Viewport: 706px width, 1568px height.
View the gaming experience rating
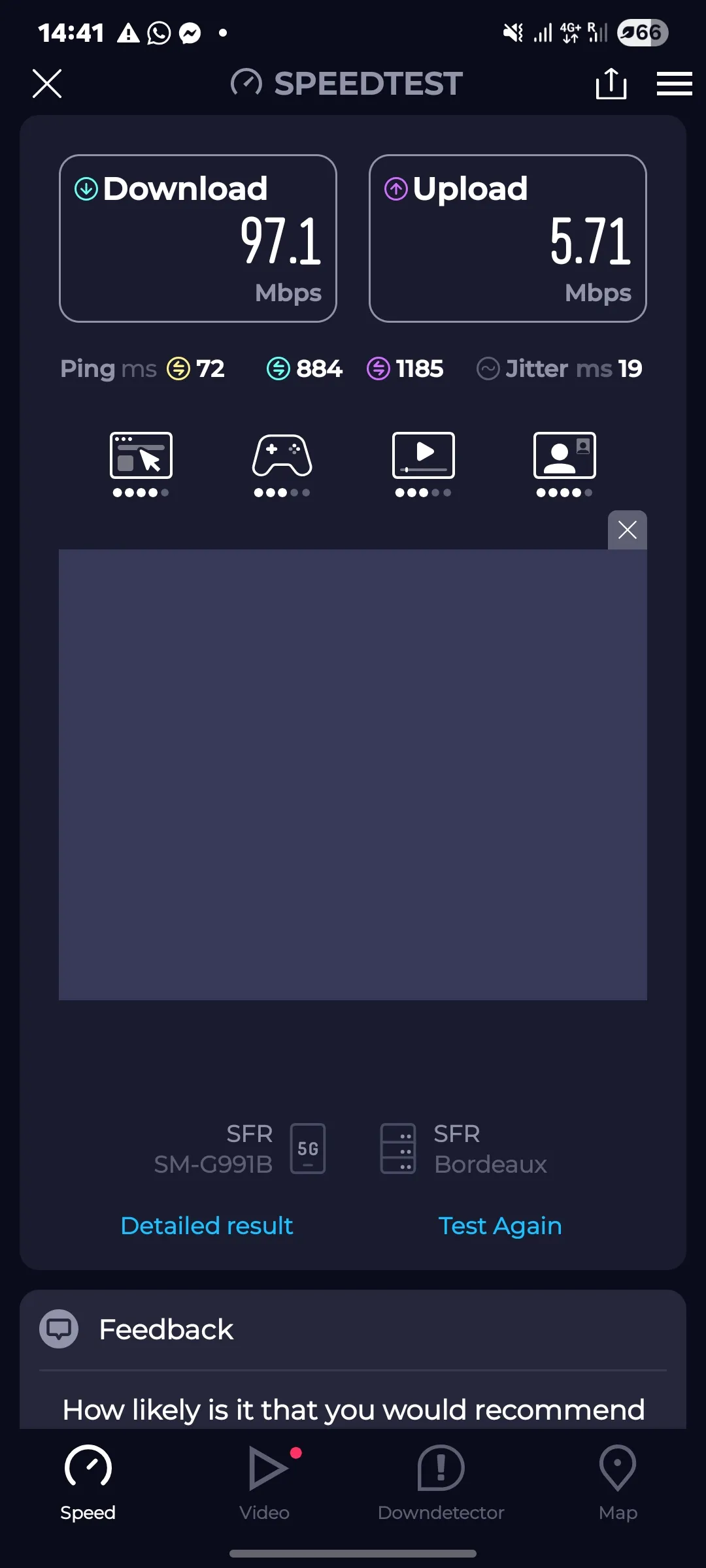pyautogui.click(x=282, y=465)
